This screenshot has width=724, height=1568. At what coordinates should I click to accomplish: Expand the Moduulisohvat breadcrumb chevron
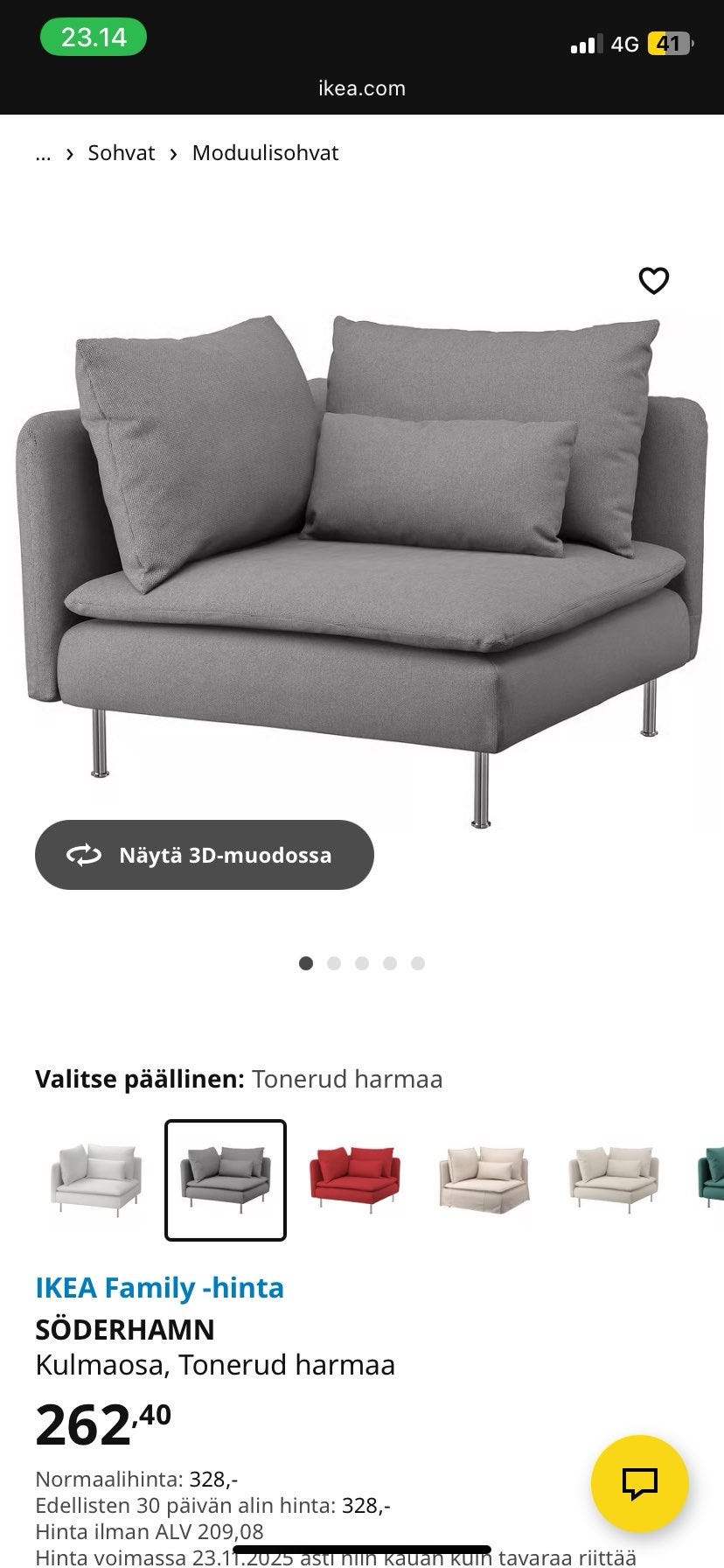(x=174, y=153)
